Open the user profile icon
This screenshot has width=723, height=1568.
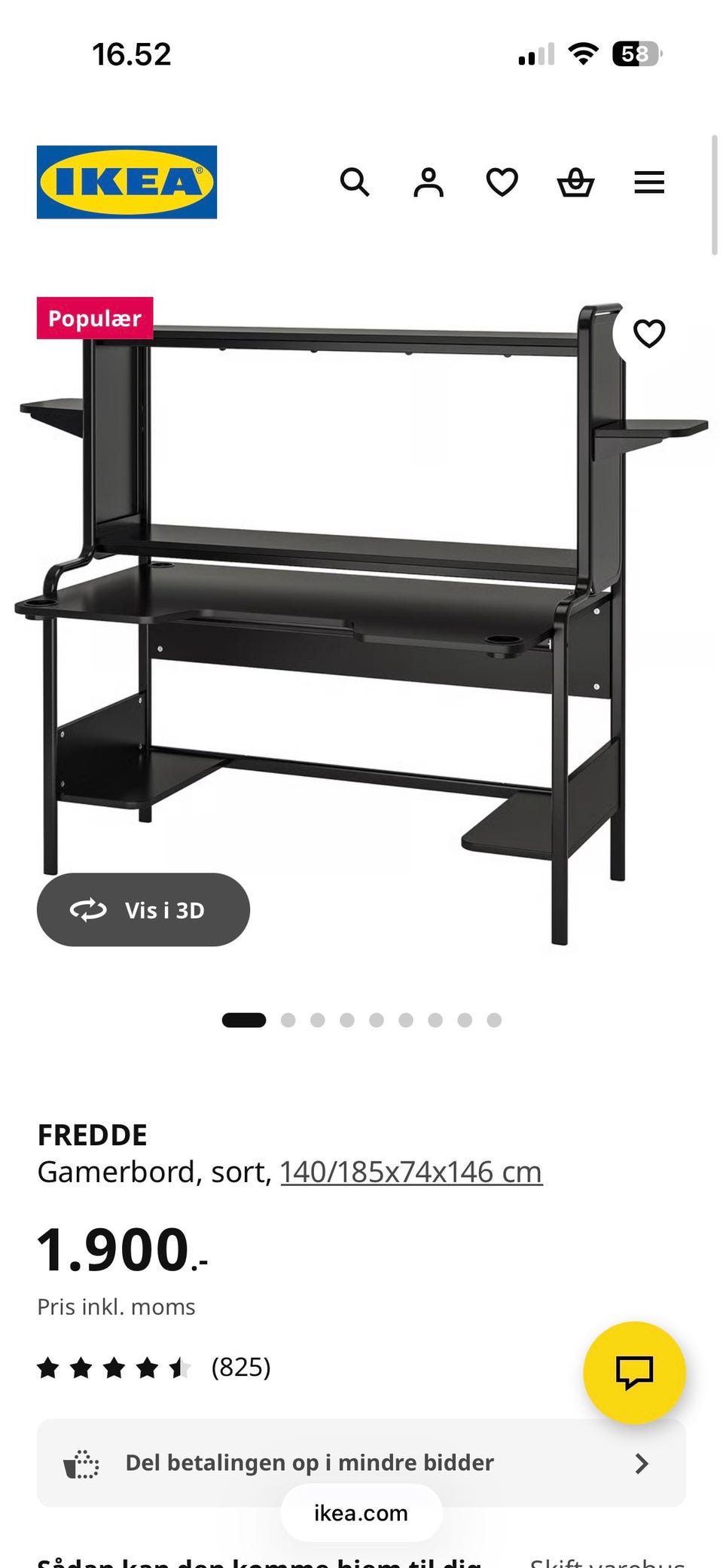[x=428, y=182]
